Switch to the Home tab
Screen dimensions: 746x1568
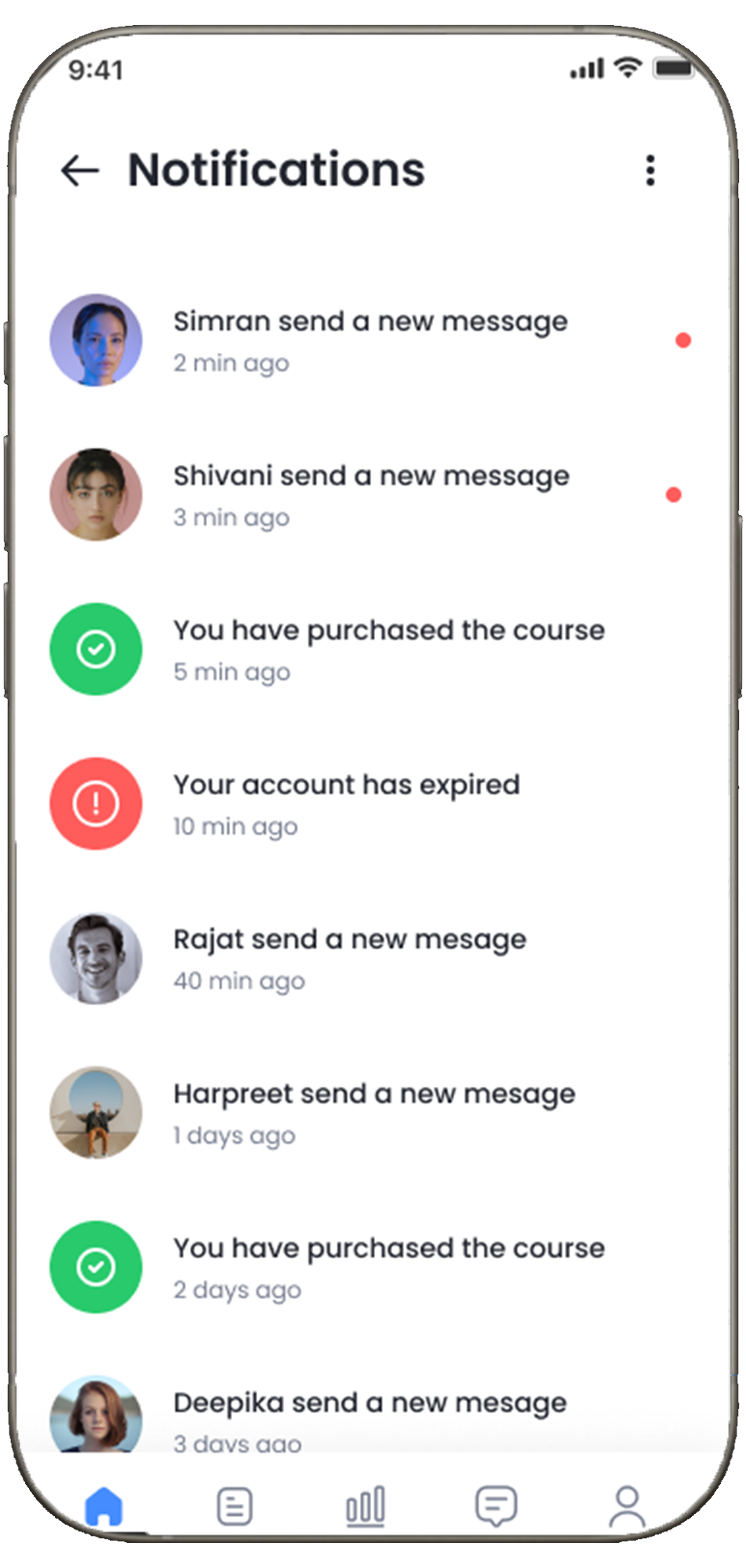point(104,1506)
